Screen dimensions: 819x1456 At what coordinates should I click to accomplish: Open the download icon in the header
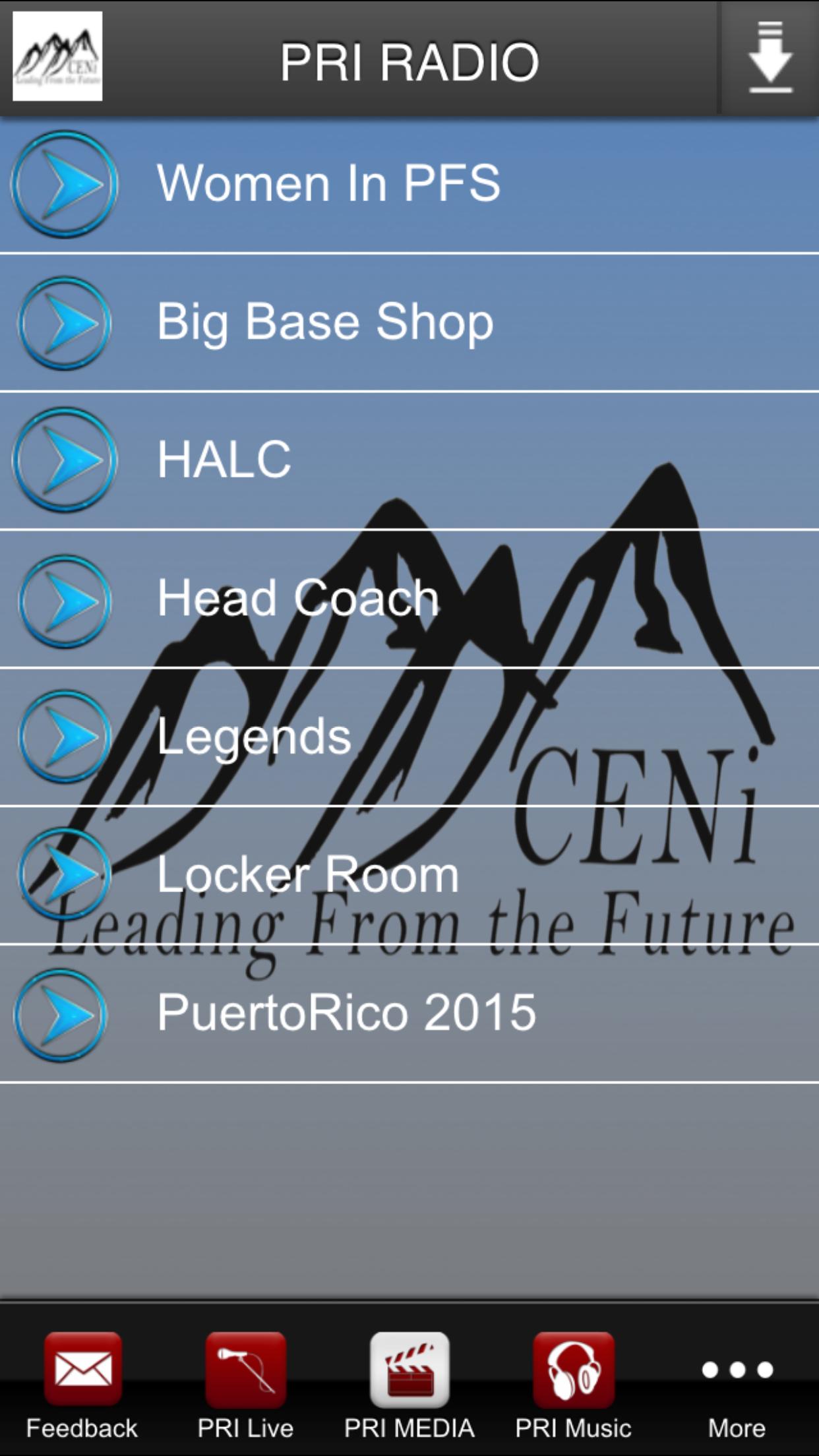point(770,58)
